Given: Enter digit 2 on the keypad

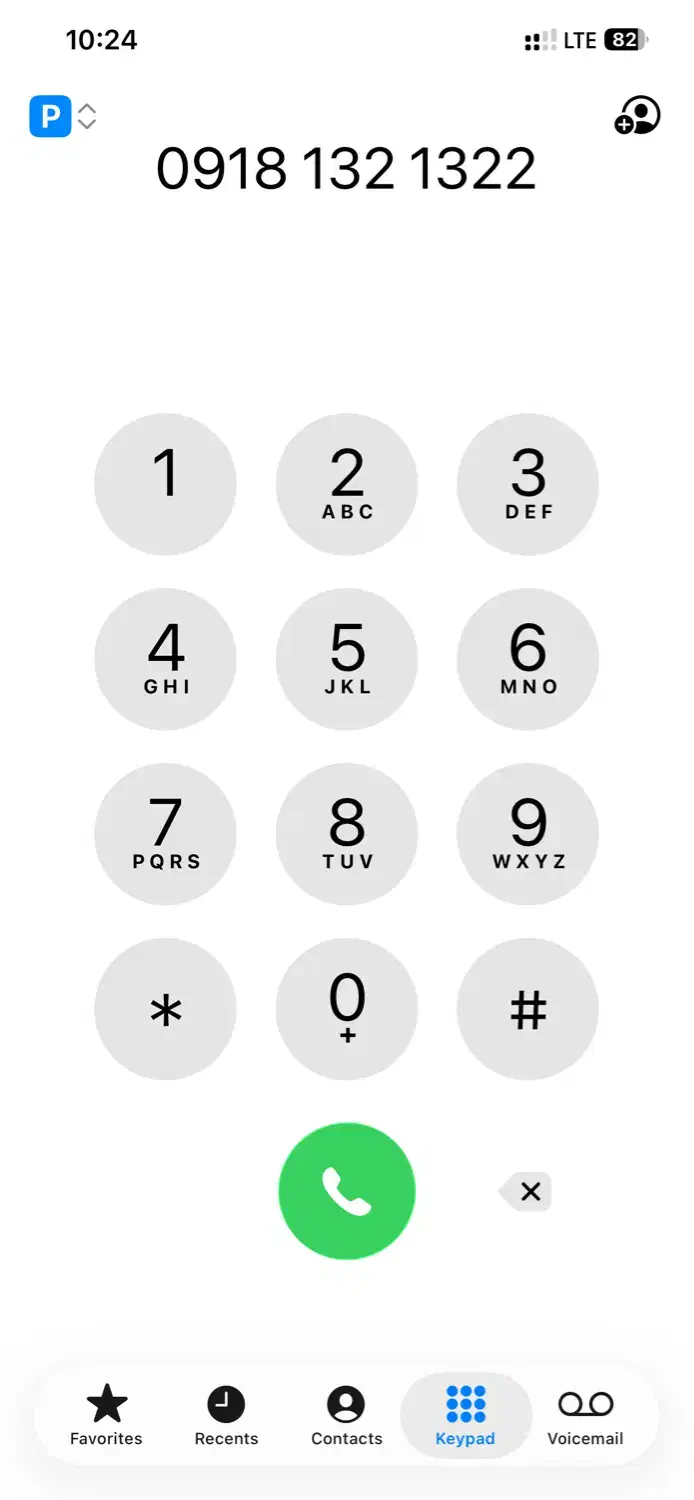Looking at the screenshot, I should 347,484.
